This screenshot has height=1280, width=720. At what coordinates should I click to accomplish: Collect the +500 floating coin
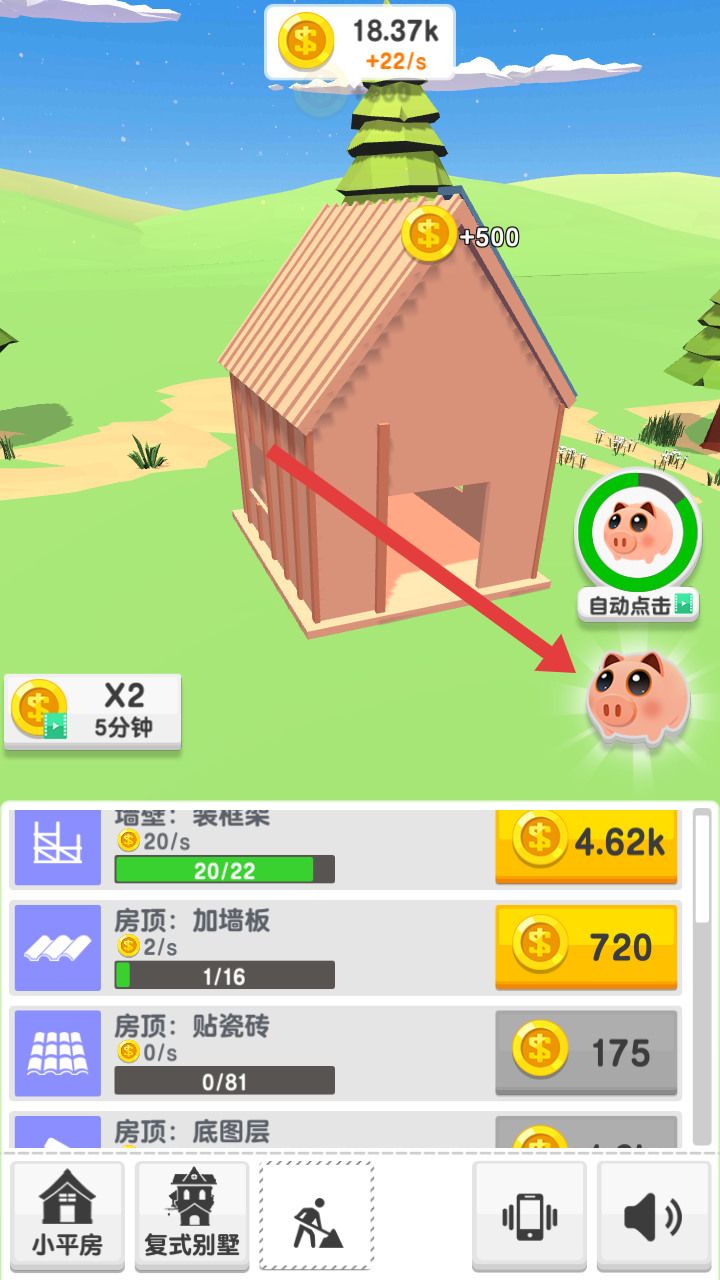tap(430, 235)
